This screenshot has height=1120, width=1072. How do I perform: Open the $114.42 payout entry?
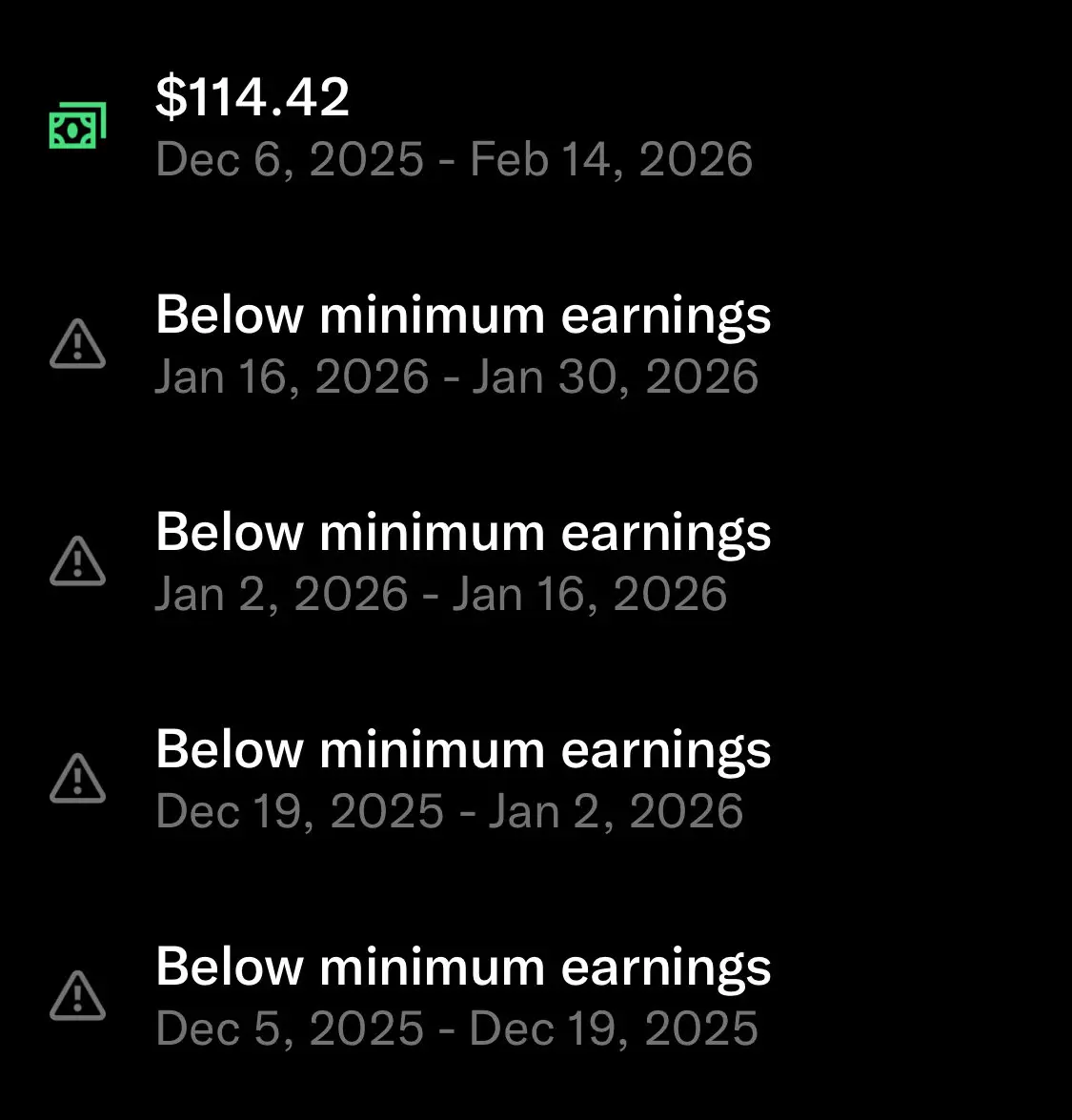(x=453, y=128)
